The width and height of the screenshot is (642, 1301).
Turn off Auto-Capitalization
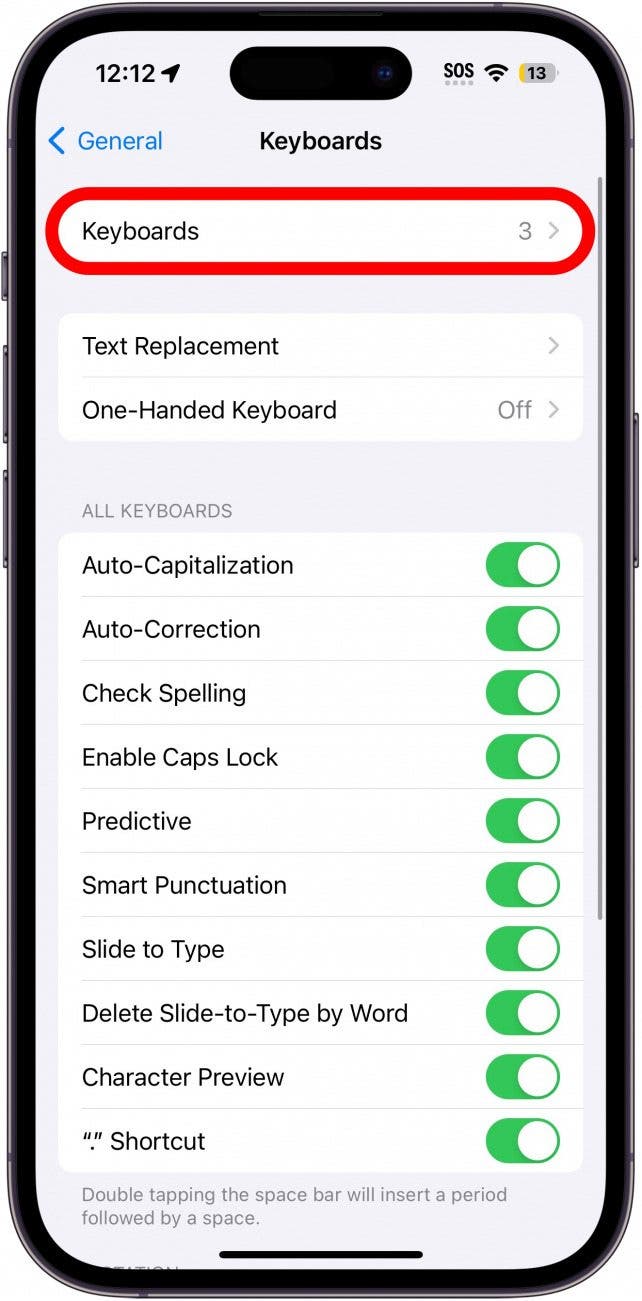tap(522, 565)
